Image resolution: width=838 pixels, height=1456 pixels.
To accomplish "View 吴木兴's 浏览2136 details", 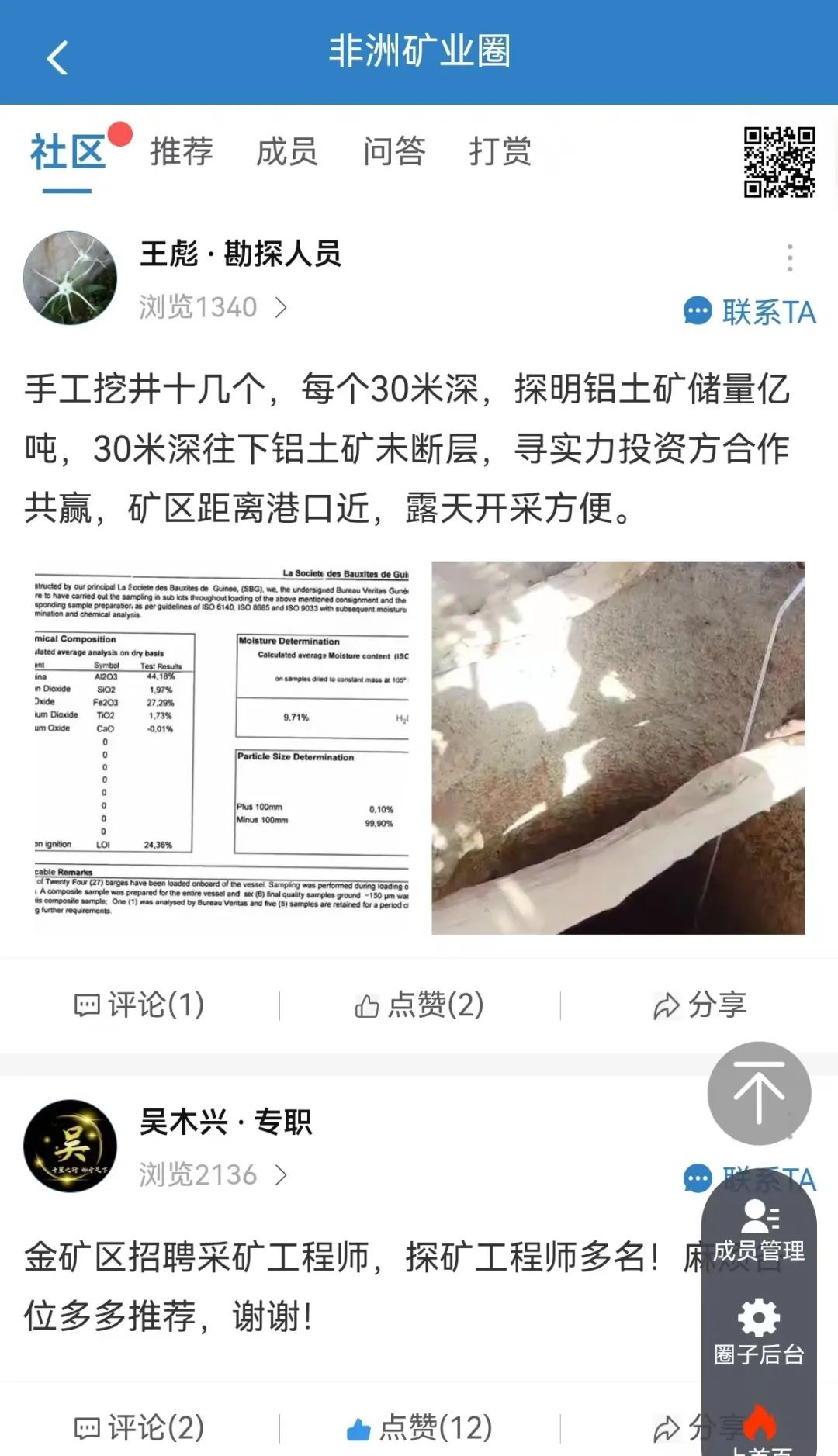I will [212, 1175].
